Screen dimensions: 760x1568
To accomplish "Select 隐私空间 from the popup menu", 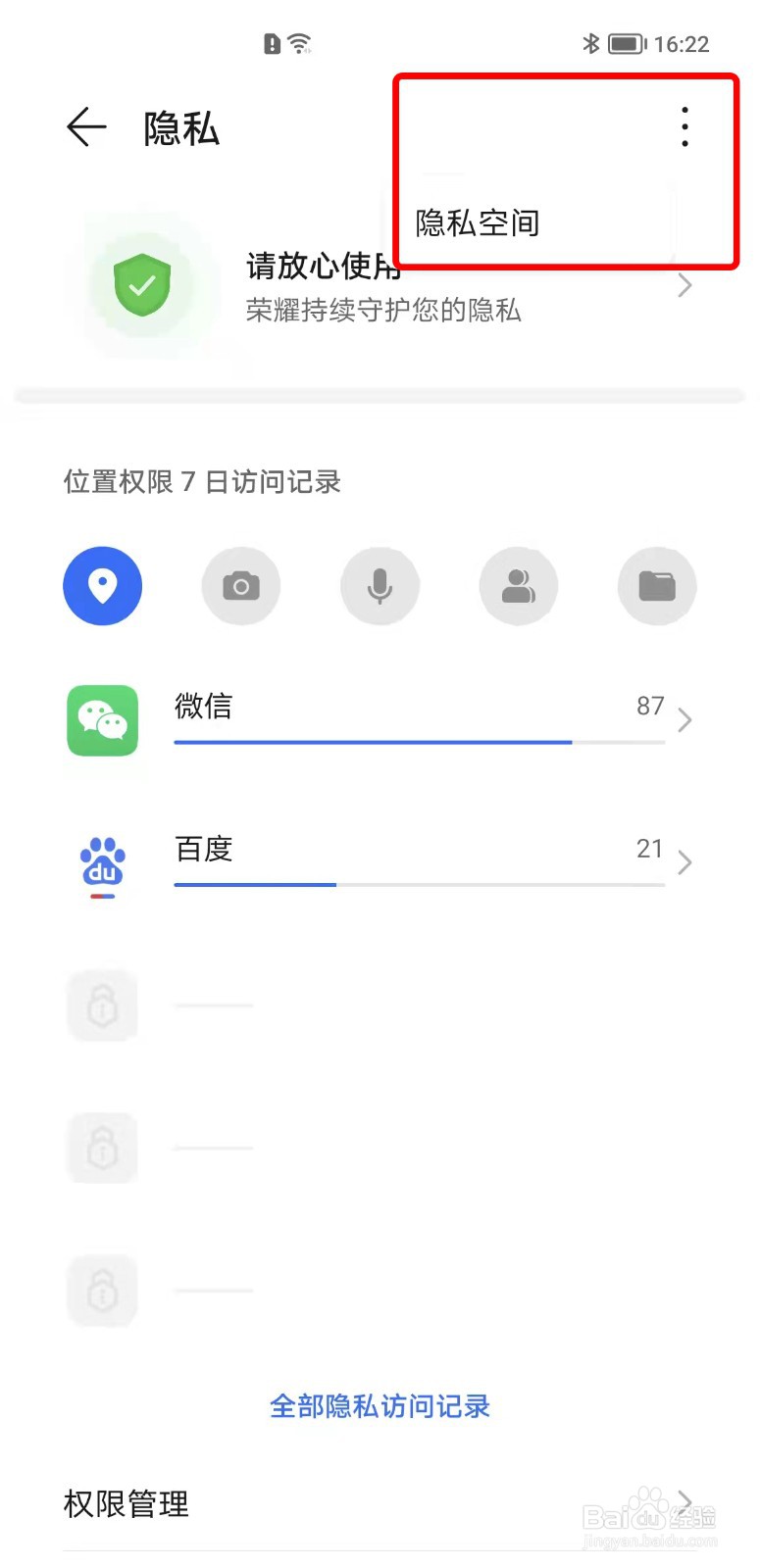I will pos(478,223).
